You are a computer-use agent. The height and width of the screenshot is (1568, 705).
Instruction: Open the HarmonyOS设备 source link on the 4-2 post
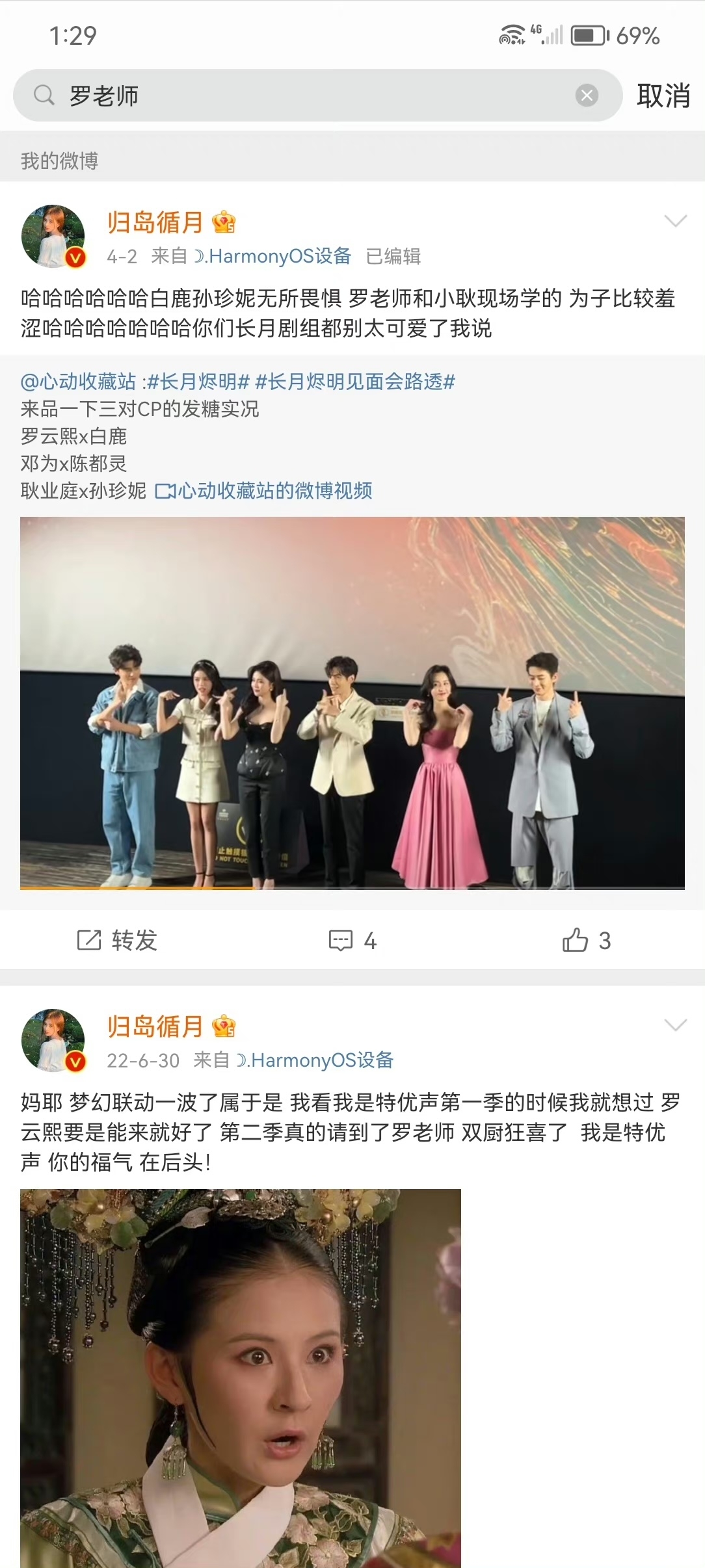(273, 256)
